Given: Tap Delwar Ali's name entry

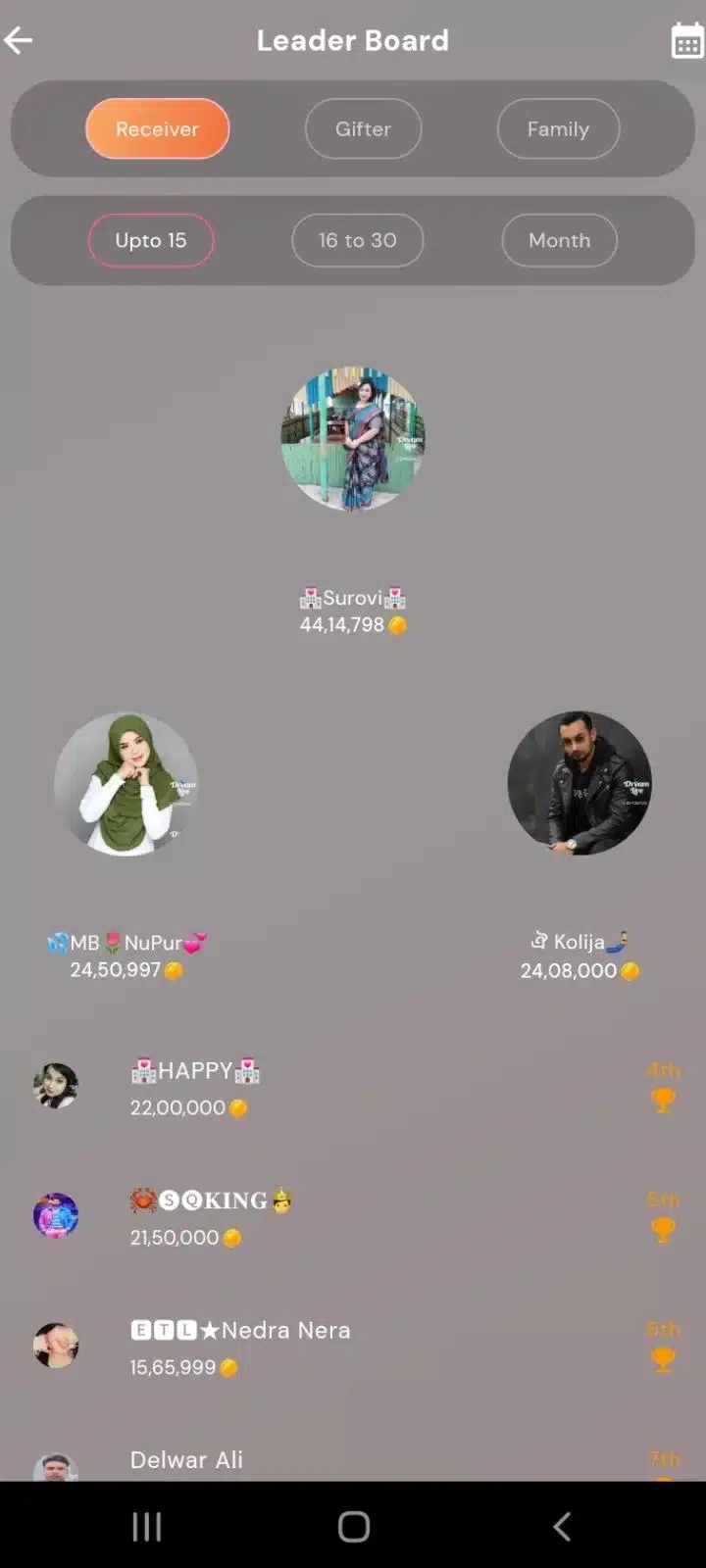Looking at the screenshot, I should pyautogui.click(x=186, y=1459).
